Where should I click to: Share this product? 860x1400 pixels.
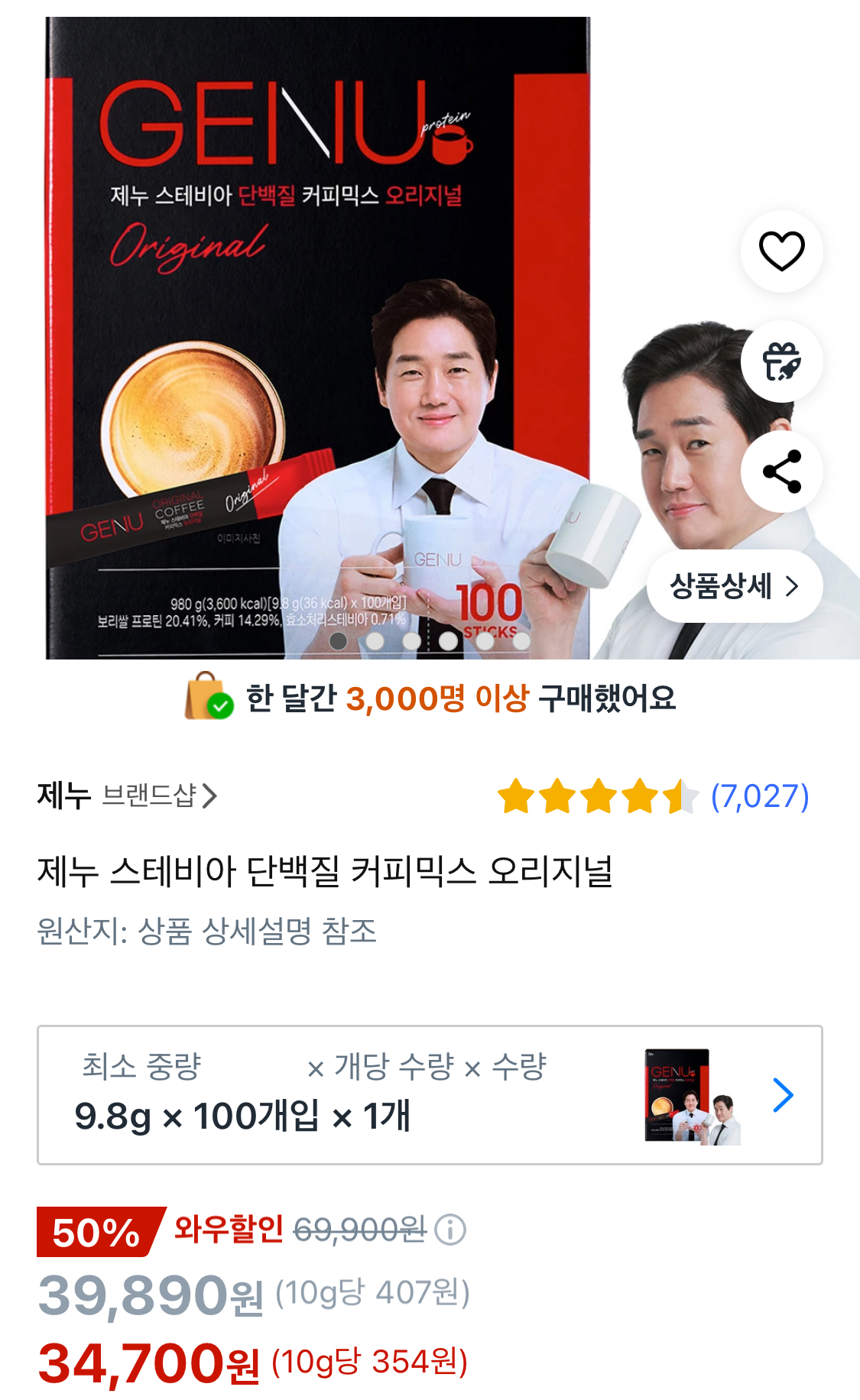tap(781, 472)
